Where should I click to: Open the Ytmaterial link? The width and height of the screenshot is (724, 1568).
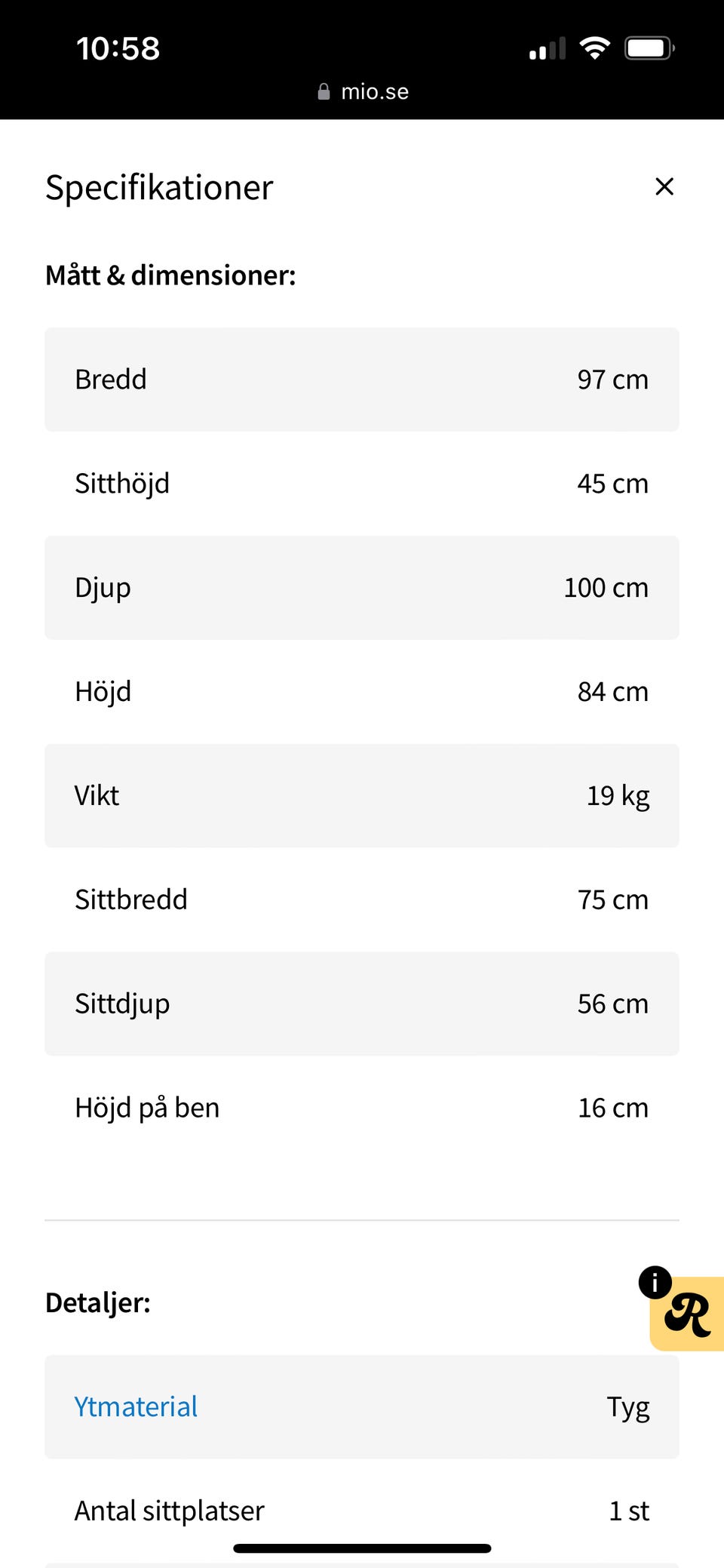pyautogui.click(x=136, y=1407)
